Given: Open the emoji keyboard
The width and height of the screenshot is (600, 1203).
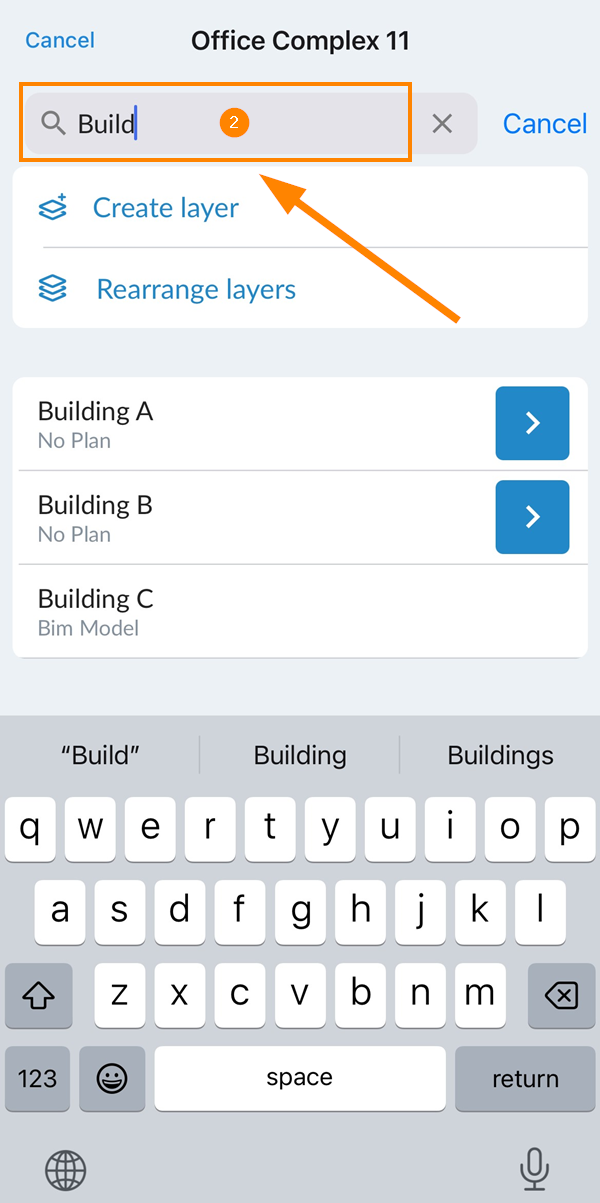Looking at the screenshot, I should (x=112, y=1079).
